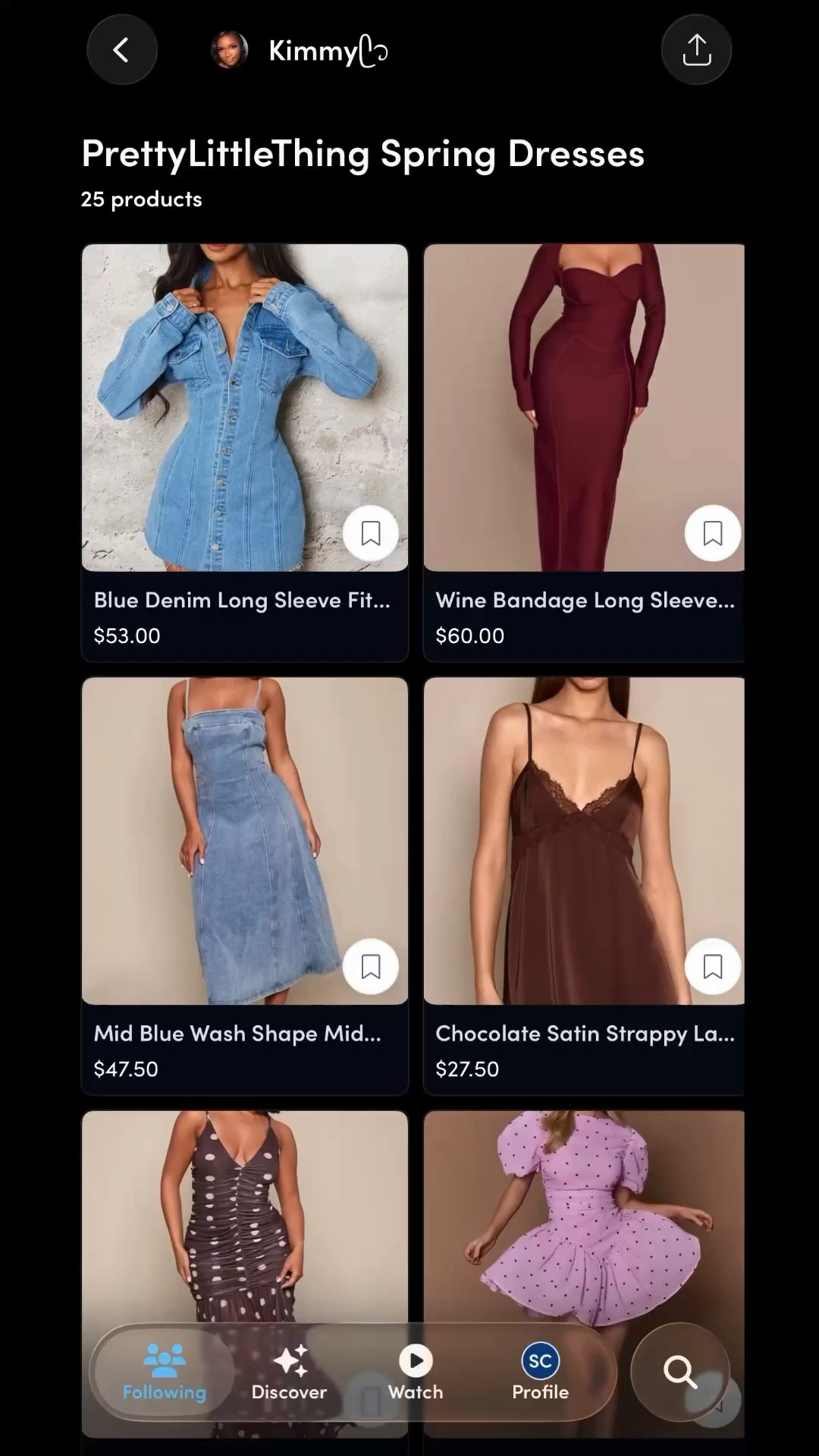Open the Wine Bandage Long Sleeve product title
The height and width of the screenshot is (1456, 819).
585,600
